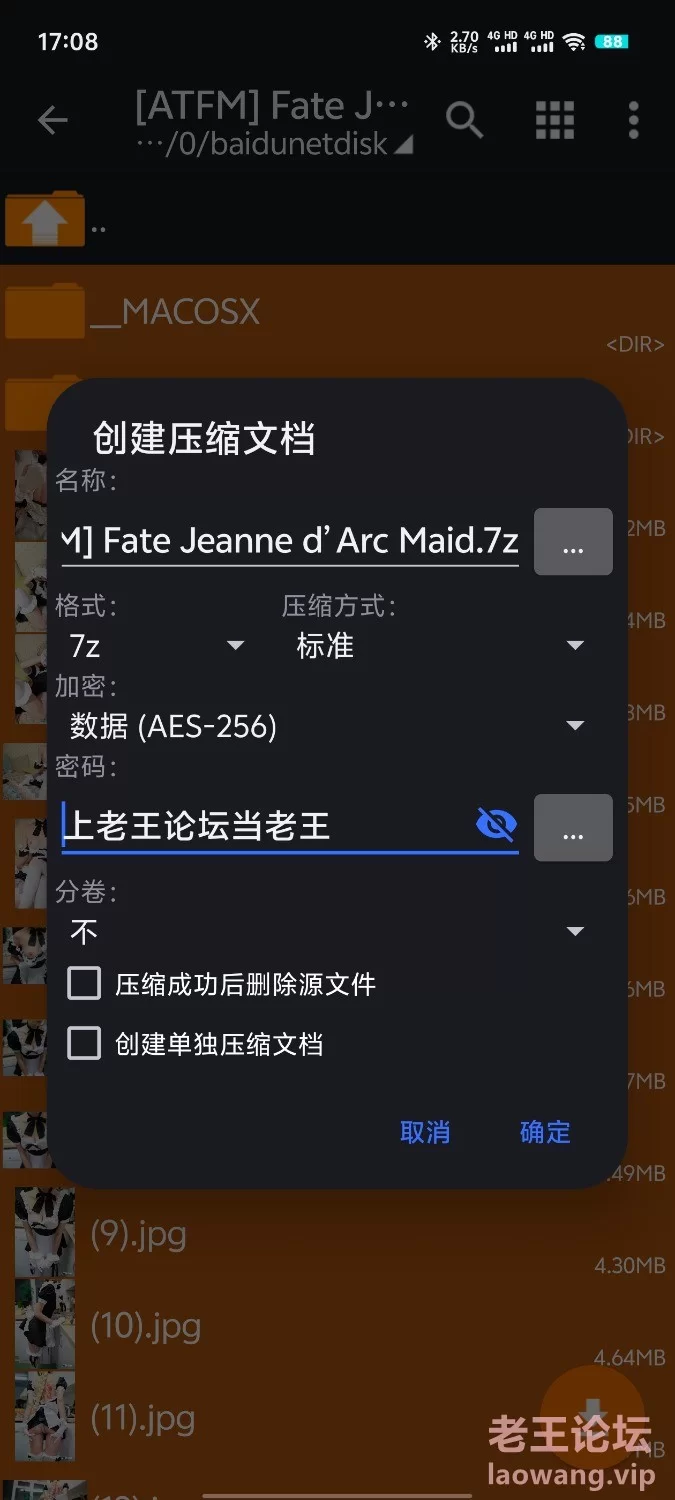675x1500 pixels.
Task: Confirm with the 确定 button
Action: 545,1132
